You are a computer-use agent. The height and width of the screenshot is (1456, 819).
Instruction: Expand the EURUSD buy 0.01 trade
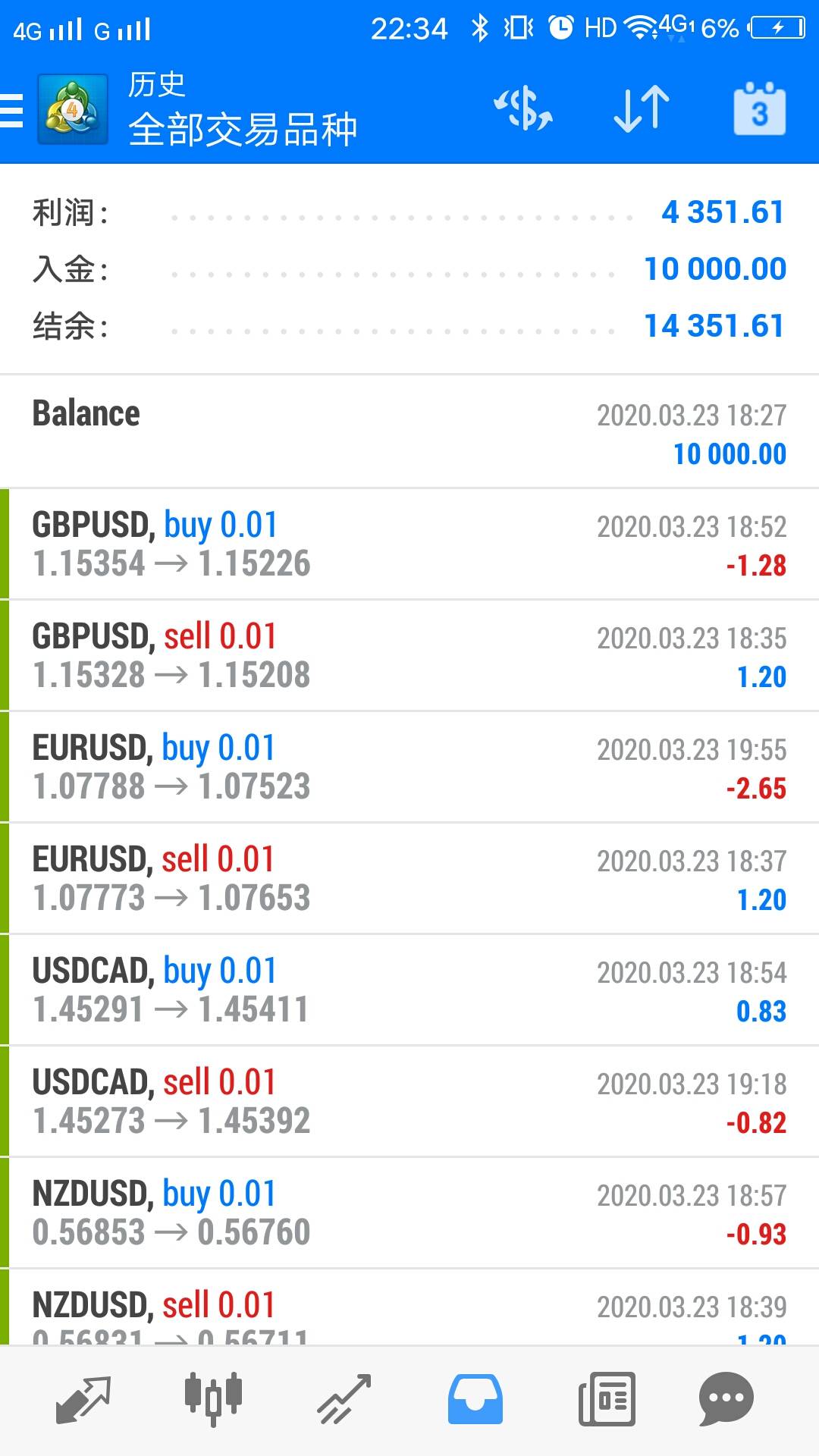[409, 767]
